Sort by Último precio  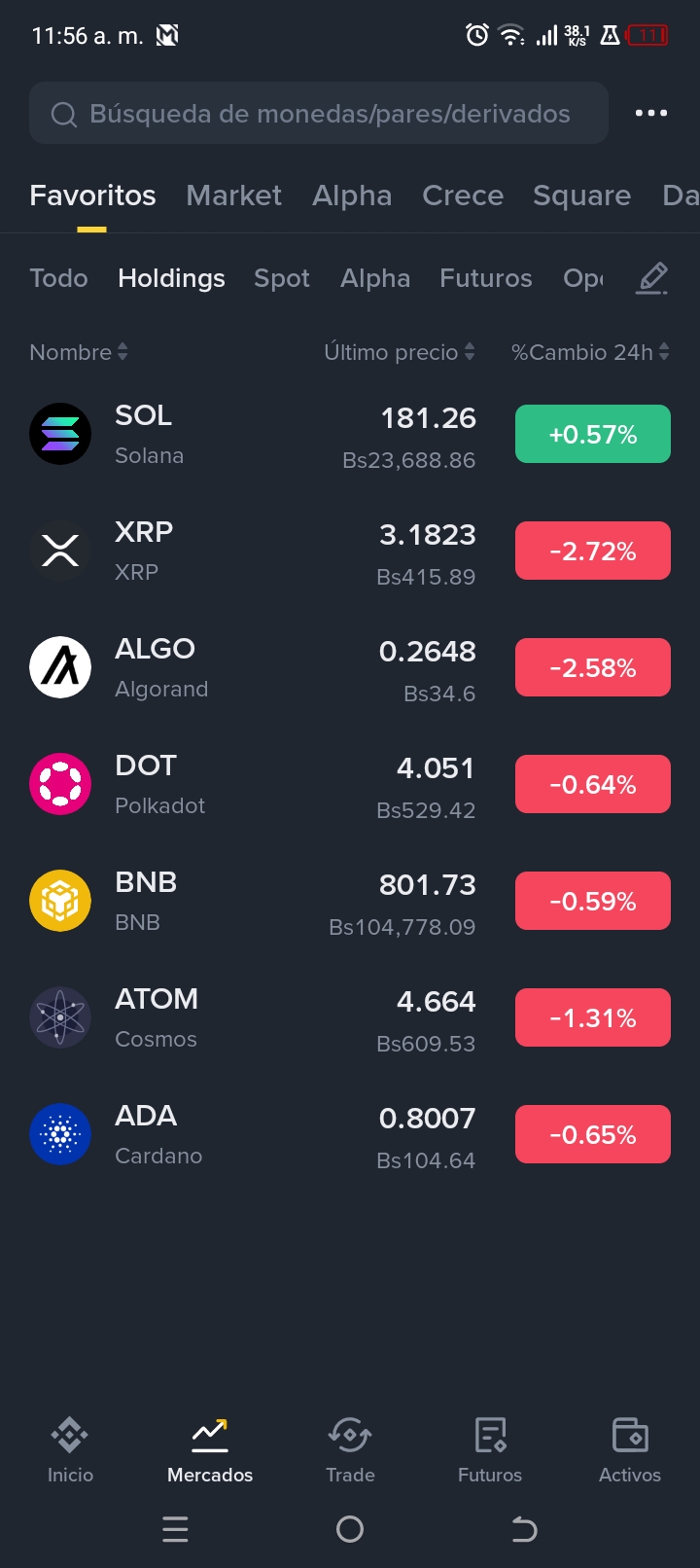tap(400, 352)
